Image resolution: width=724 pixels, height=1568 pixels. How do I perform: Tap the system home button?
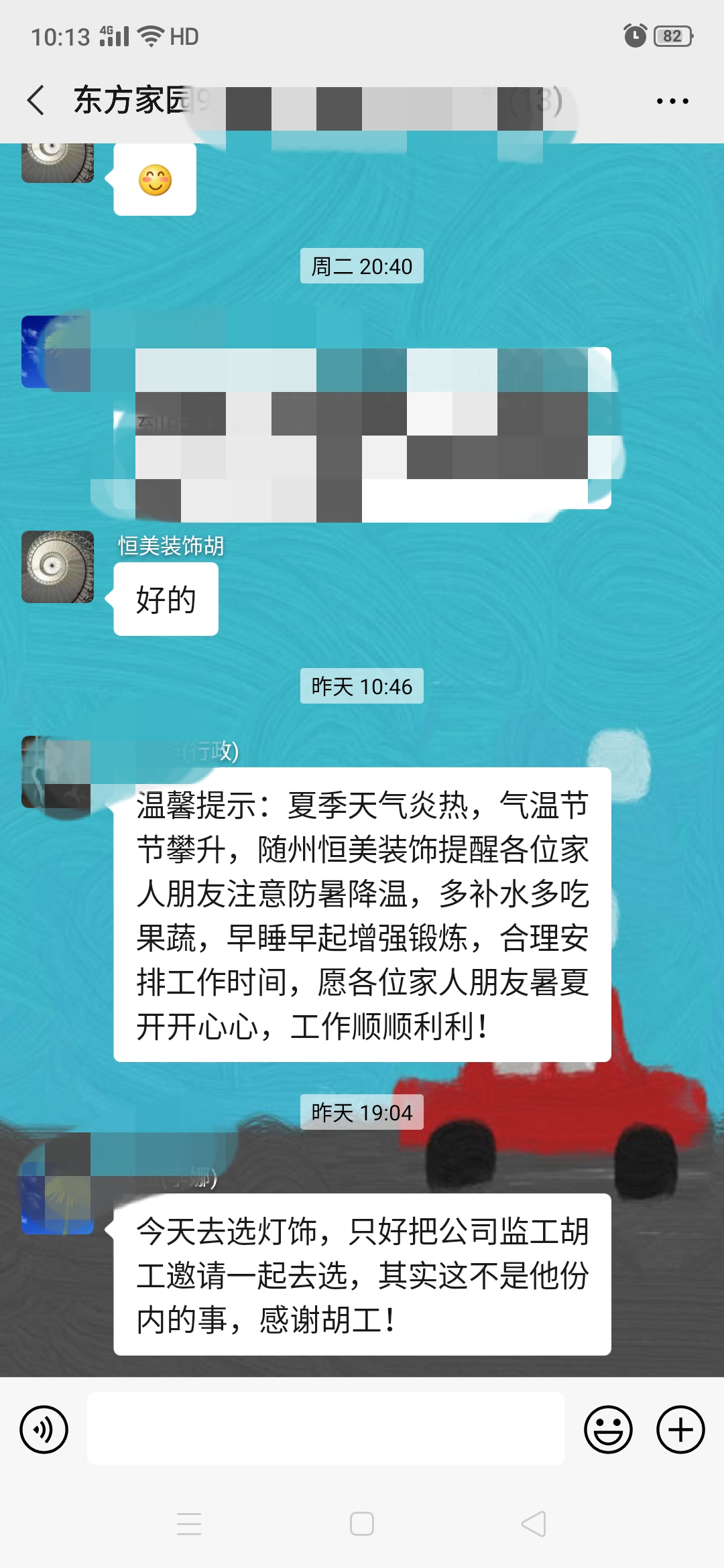[x=361, y=1524]
